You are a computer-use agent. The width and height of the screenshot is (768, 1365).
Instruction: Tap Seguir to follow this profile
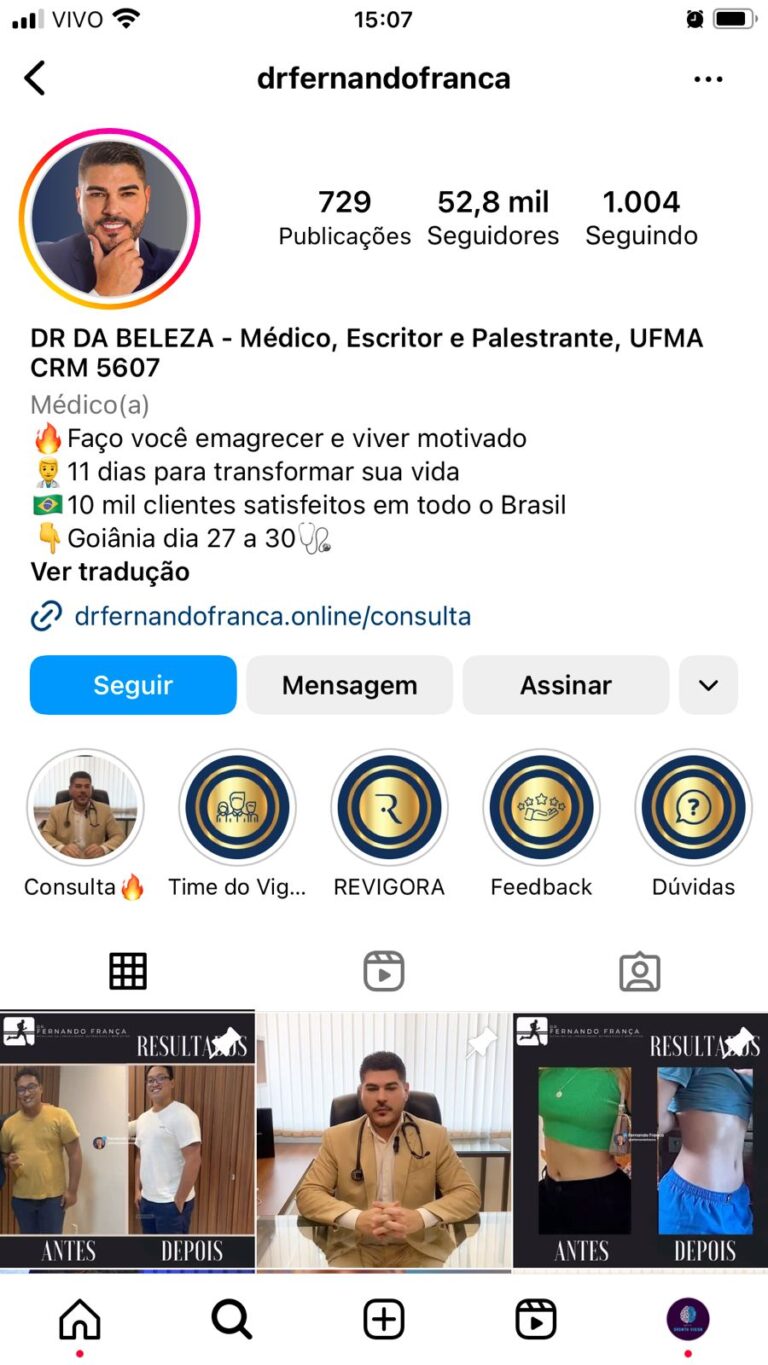tap(133, 685)
